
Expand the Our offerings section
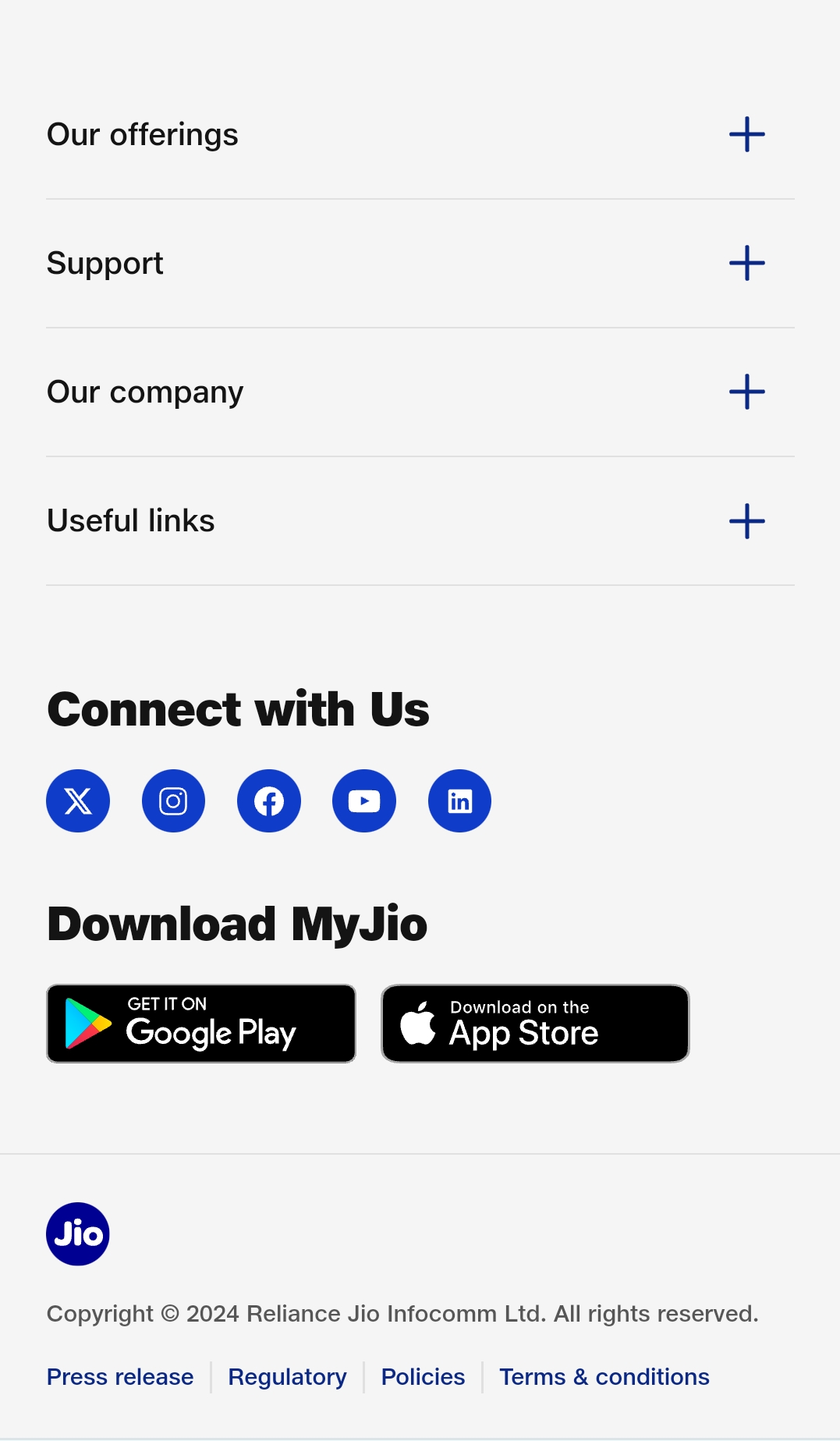pos(746,134)
